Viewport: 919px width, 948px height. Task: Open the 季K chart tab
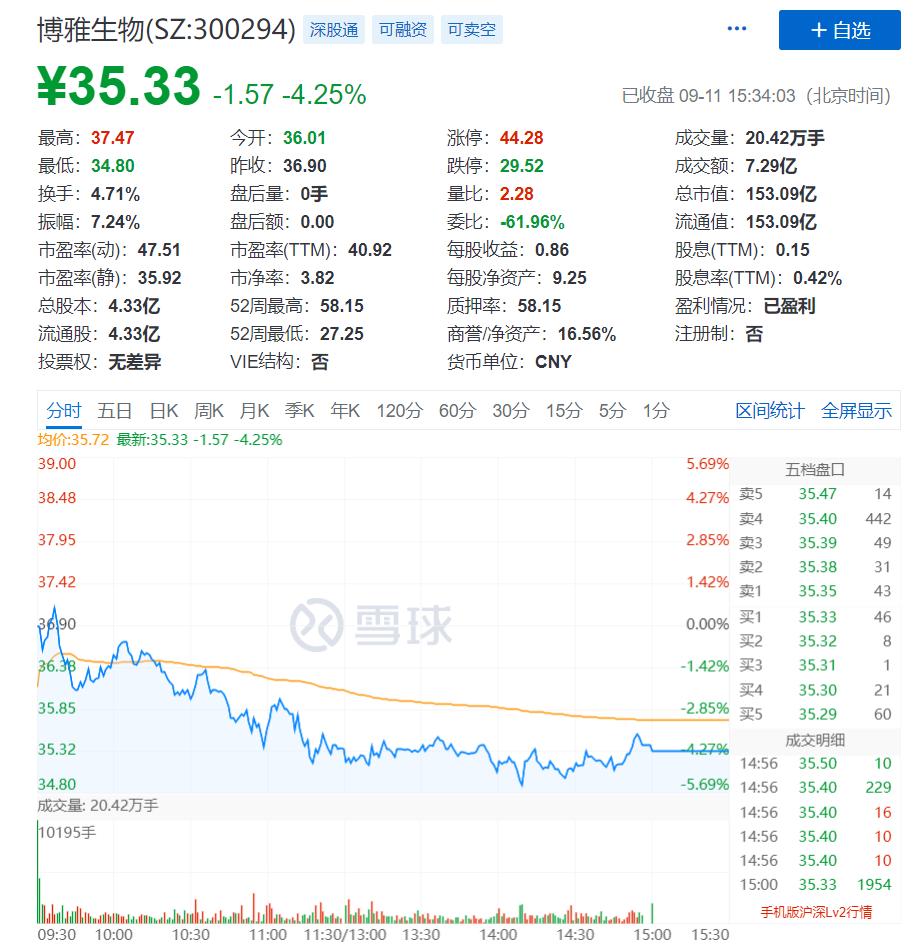tap(300, 410)
